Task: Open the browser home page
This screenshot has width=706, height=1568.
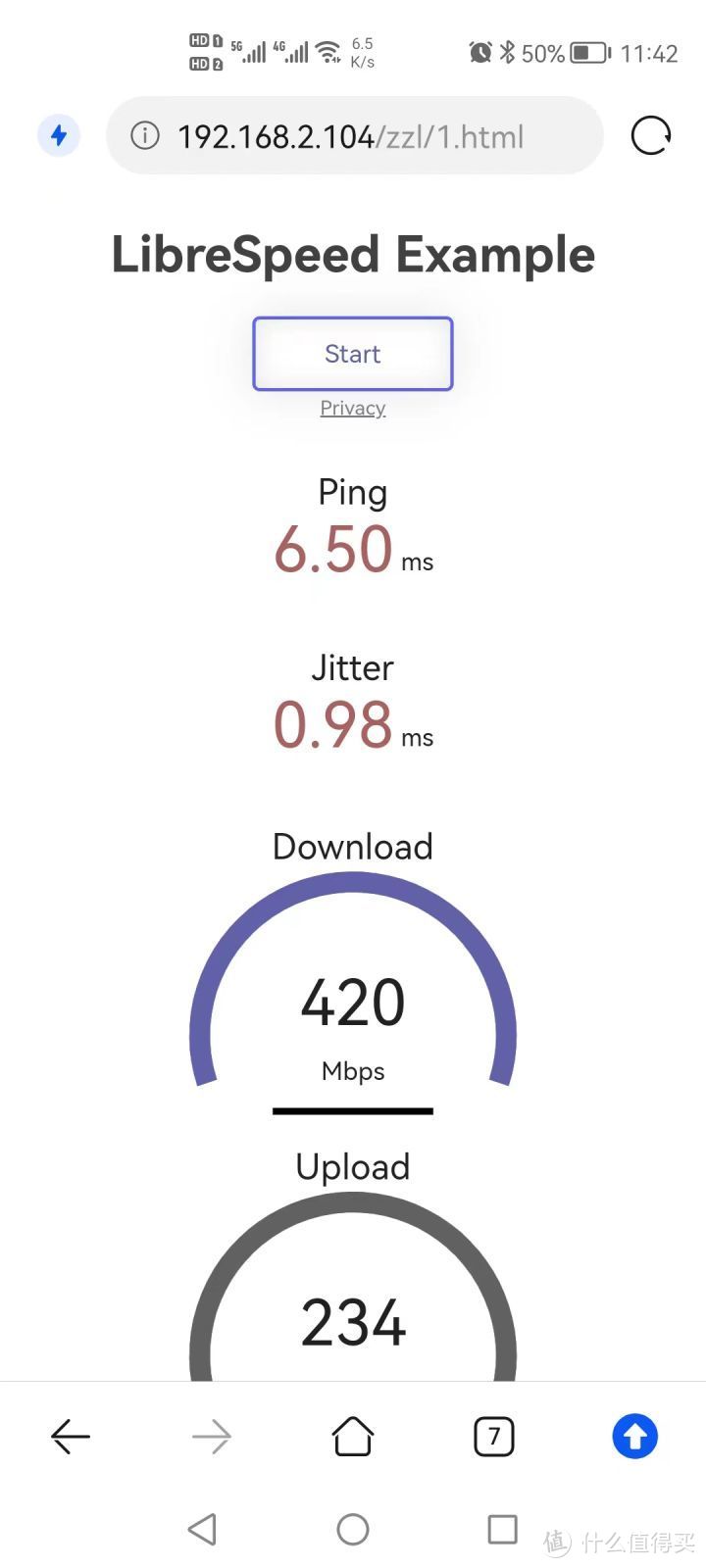Action: click(x=353, y=1437)
